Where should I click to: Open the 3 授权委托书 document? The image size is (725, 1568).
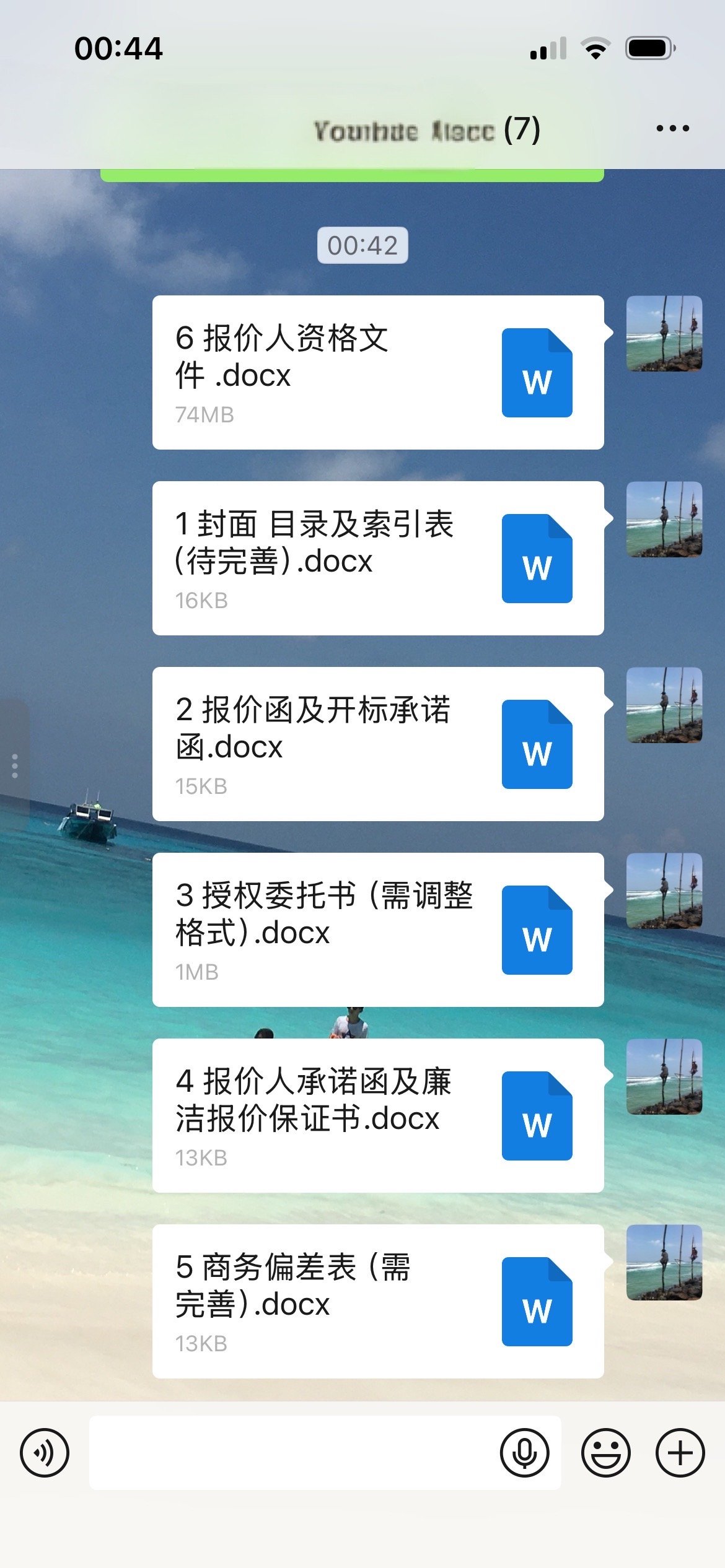pos(377,930)
